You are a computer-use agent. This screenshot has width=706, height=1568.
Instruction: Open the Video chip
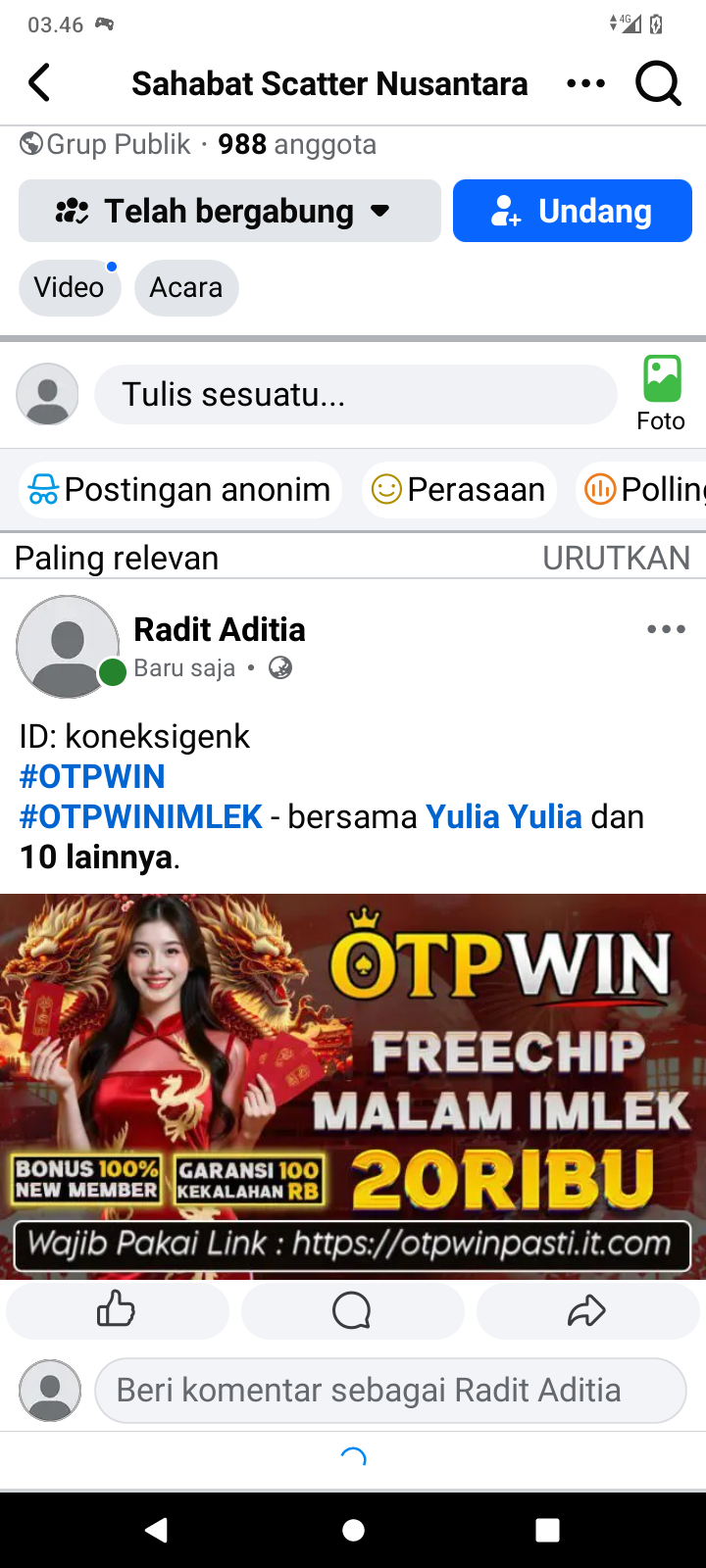70,288
